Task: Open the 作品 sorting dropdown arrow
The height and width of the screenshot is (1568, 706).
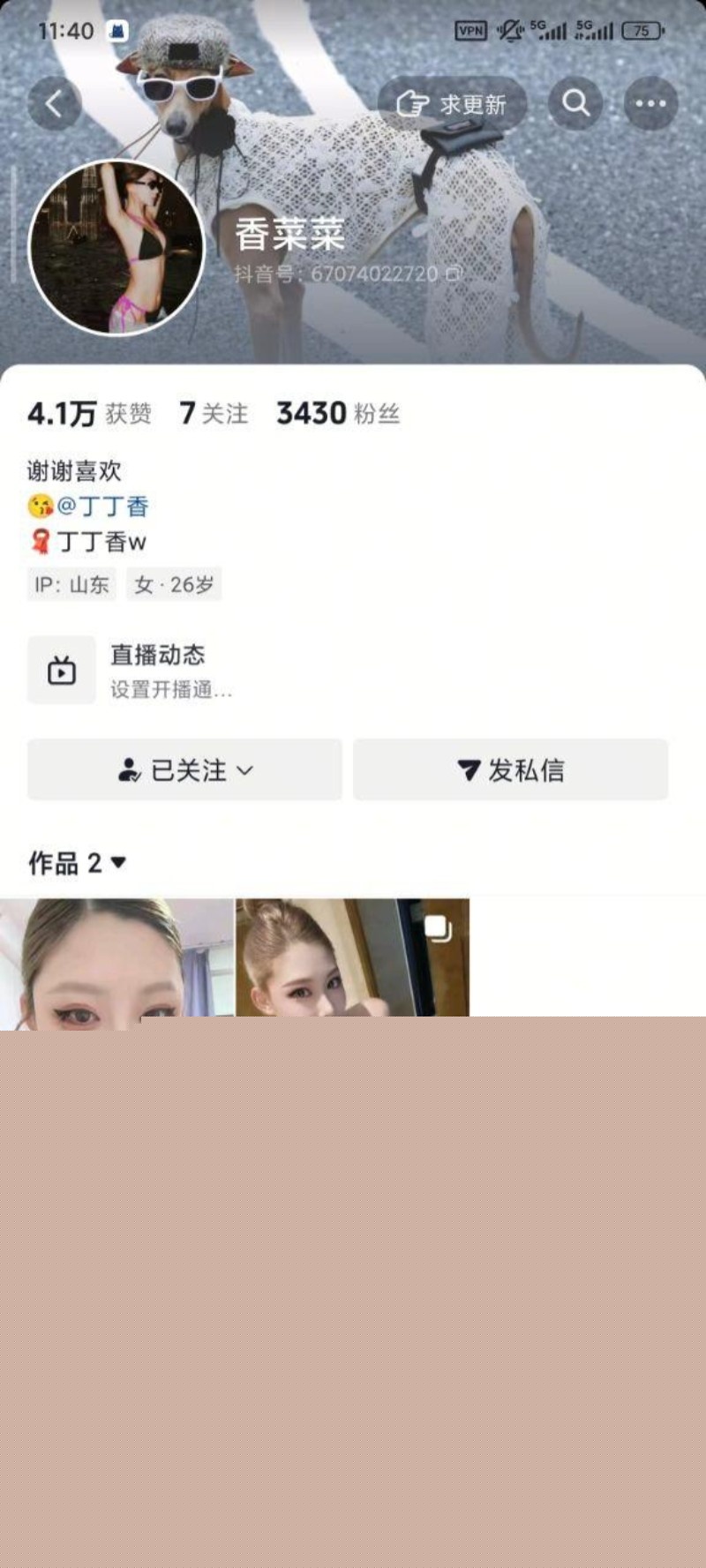Action: click(117, 863)
